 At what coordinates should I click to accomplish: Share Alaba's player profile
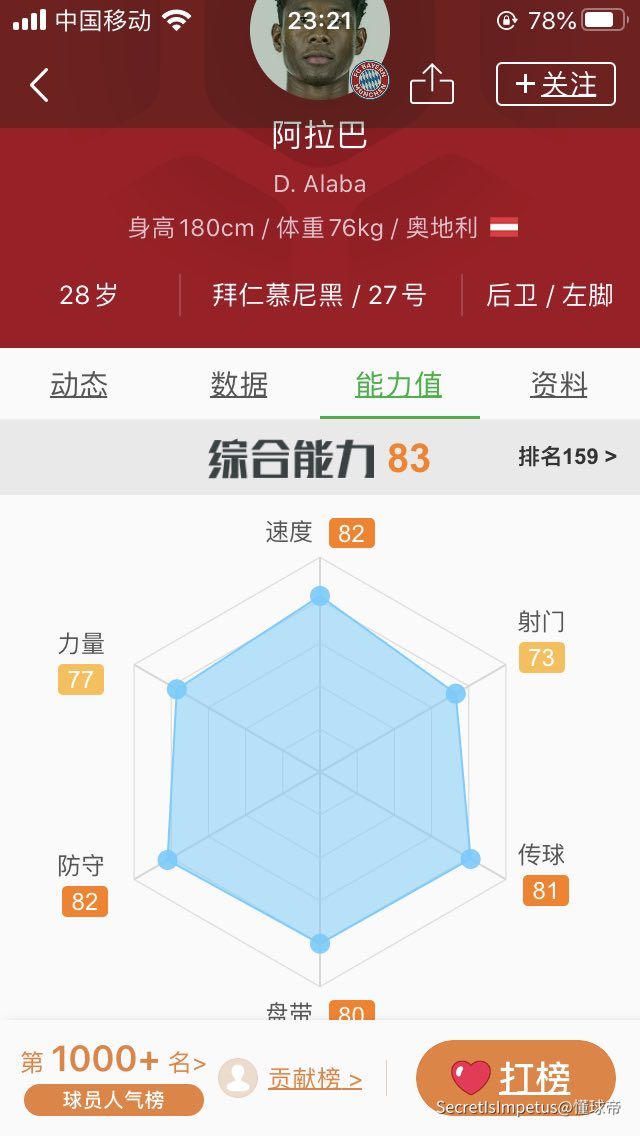[431, 84]
